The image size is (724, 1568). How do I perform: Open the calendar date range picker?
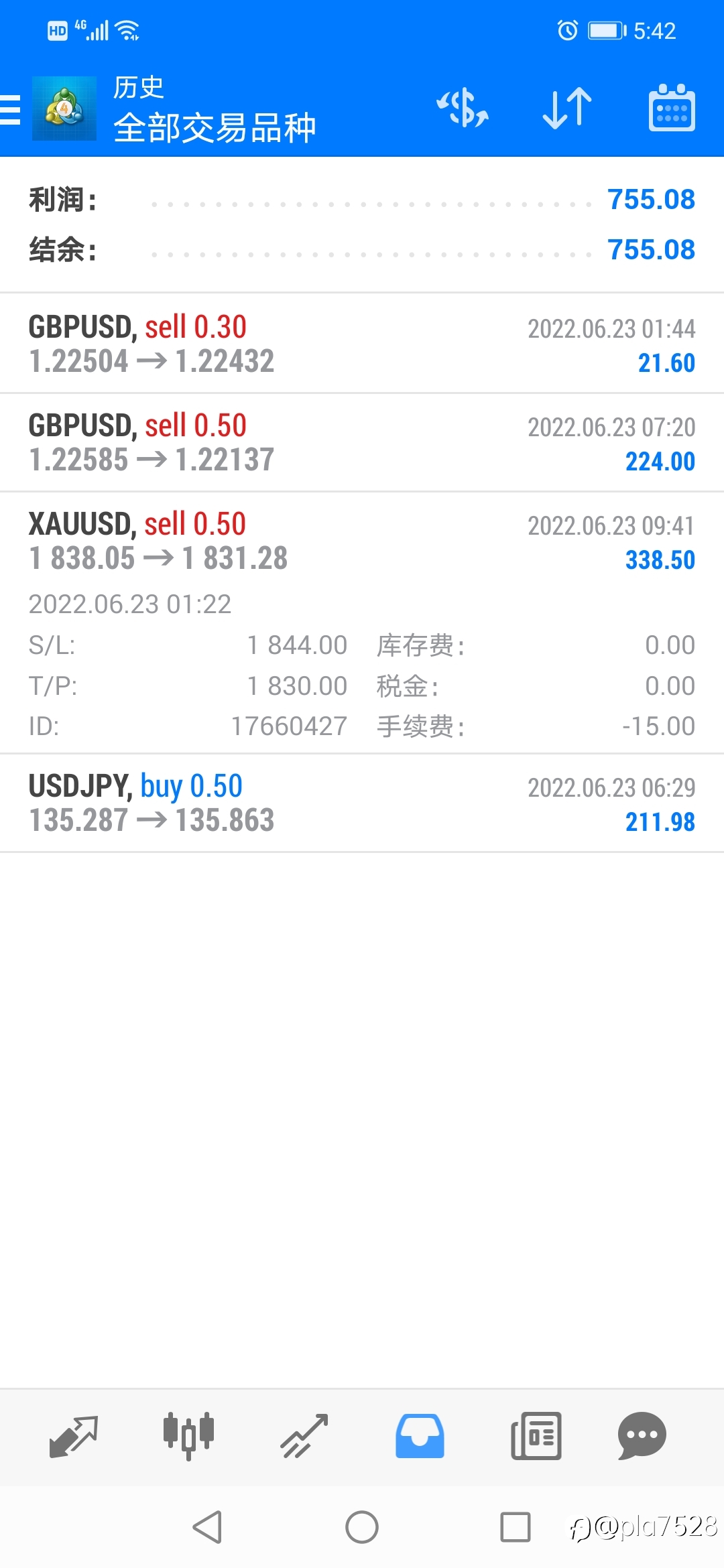tap(672, 107)
